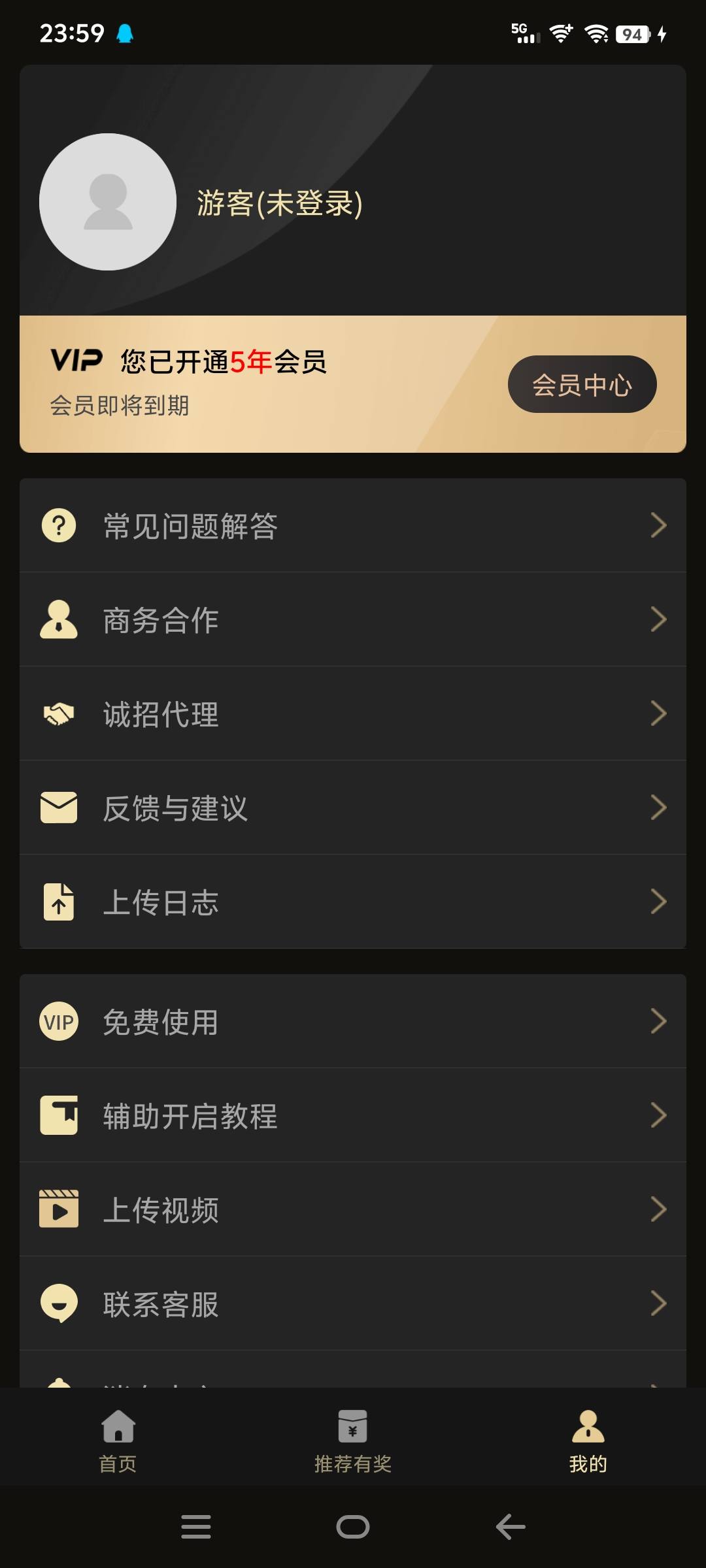View 辅助开启教程 tutorial

[x=353, y=1116]
